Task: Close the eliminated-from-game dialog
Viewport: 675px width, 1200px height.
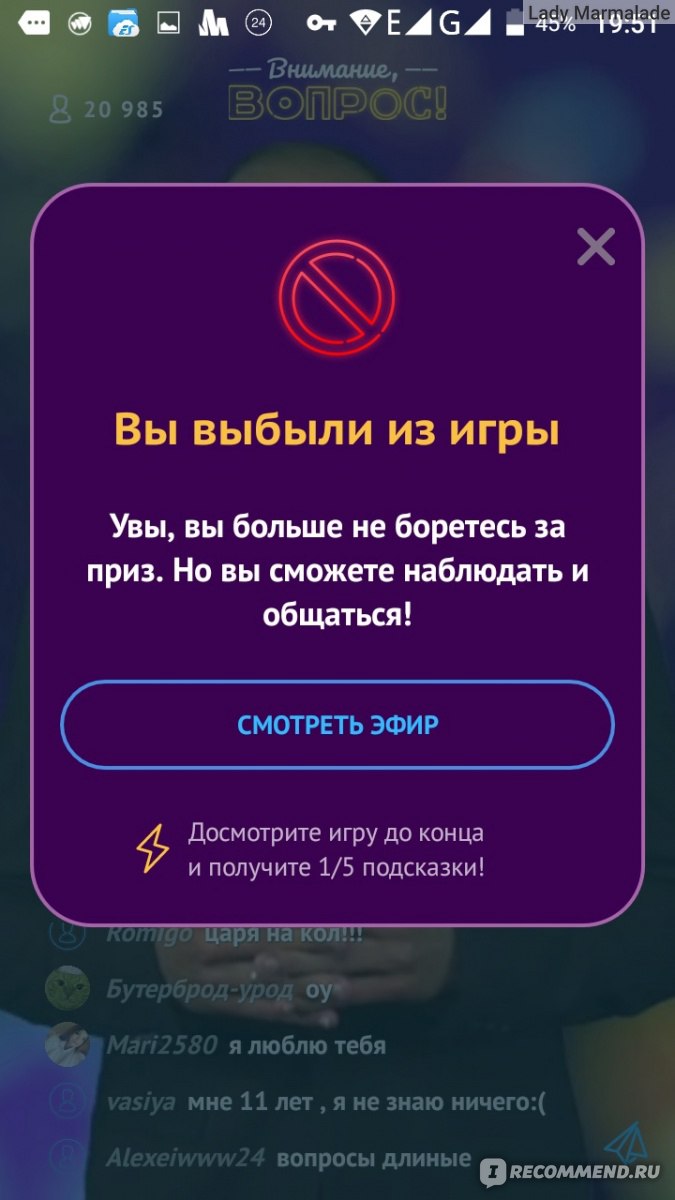Action: coord(596,246)
